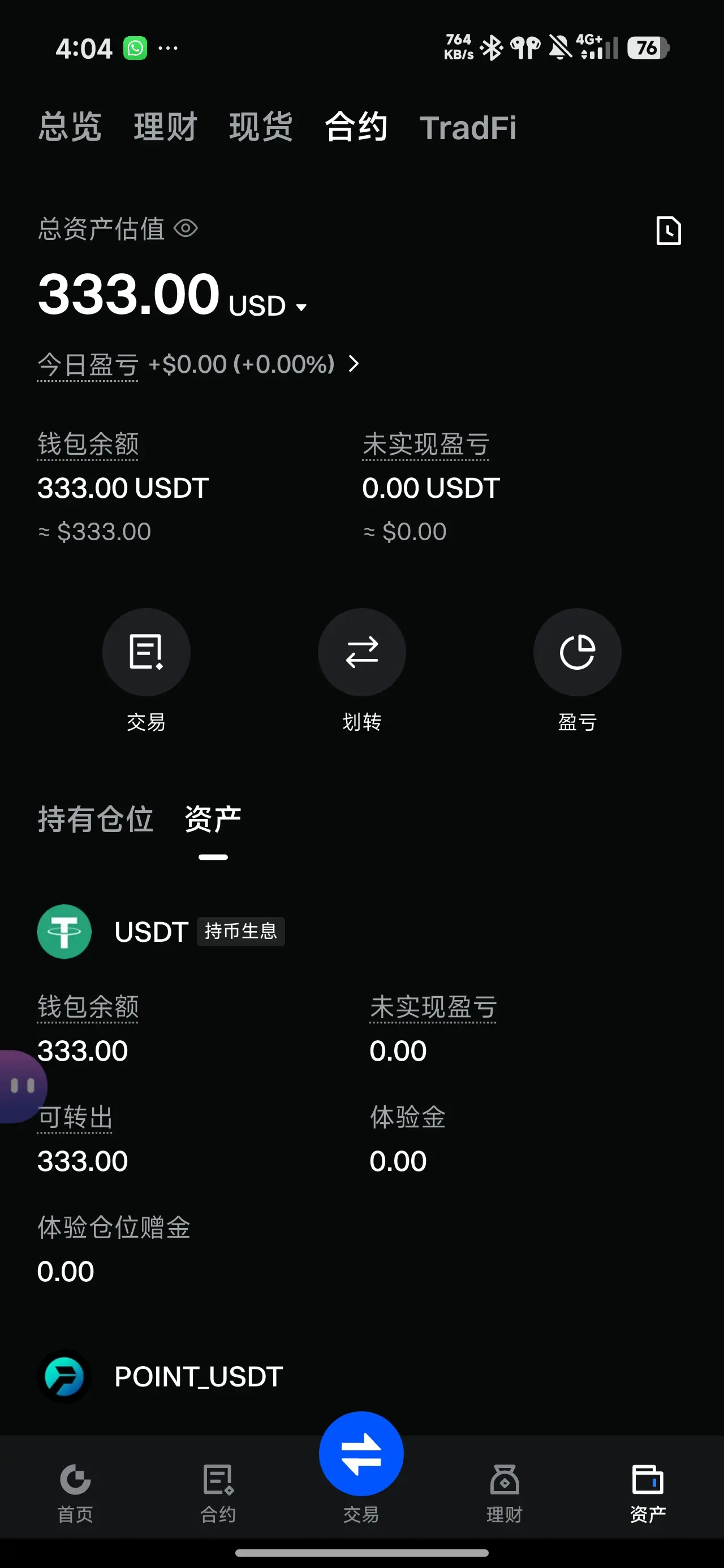View the 盈亏 analysis button
724x1568 pixels.
coord(578,652)
